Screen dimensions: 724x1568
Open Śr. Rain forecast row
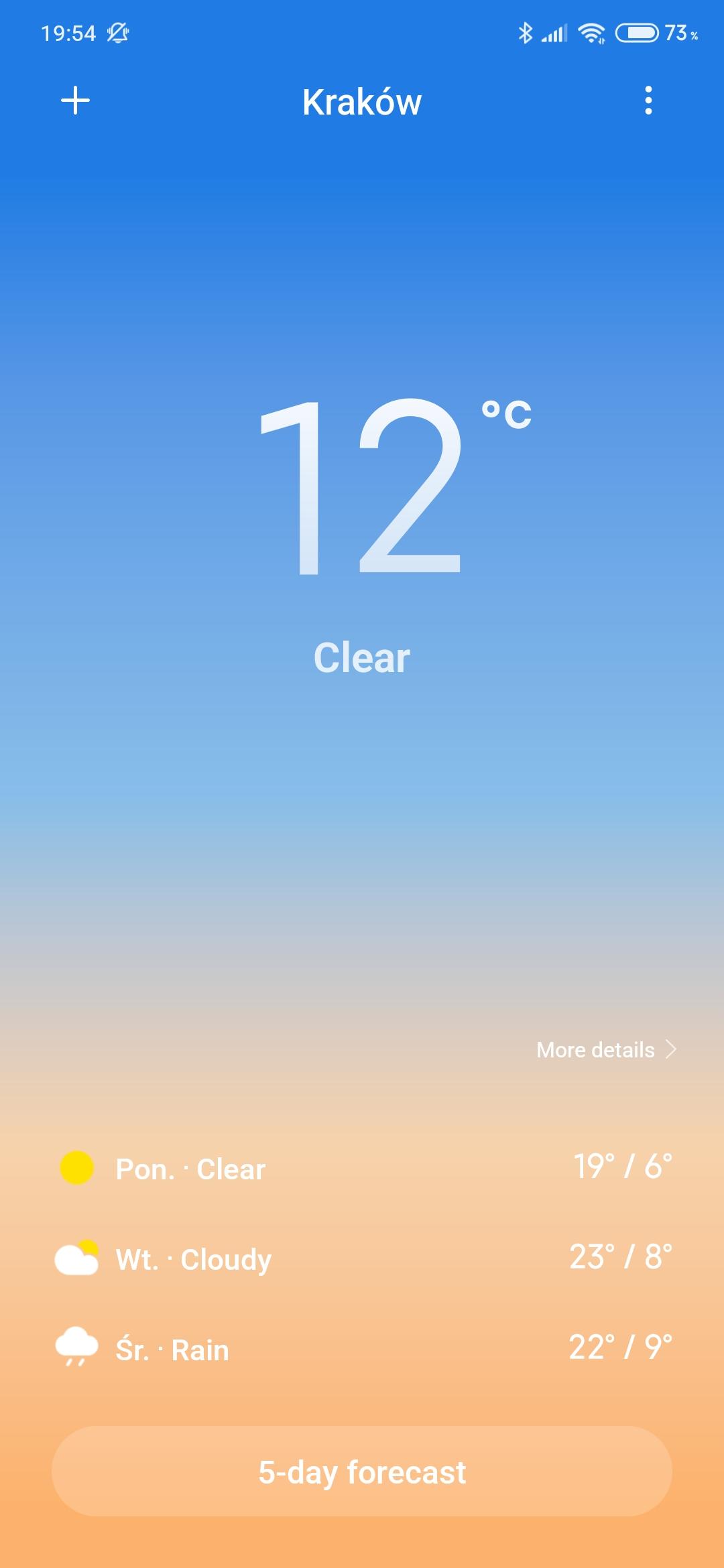pyautogui.click(x=362, y=1349)
